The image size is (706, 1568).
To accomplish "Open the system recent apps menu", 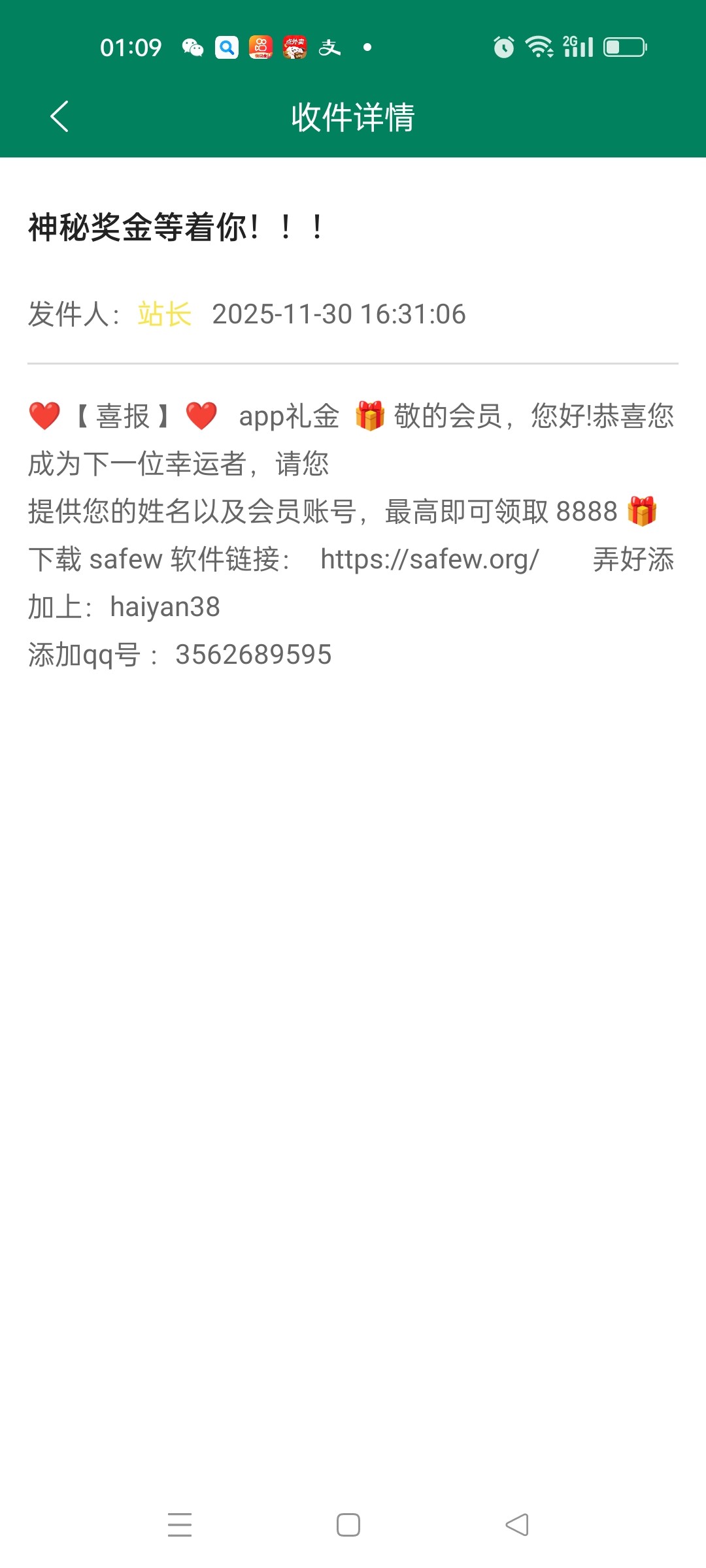I will click(180, 1525).
